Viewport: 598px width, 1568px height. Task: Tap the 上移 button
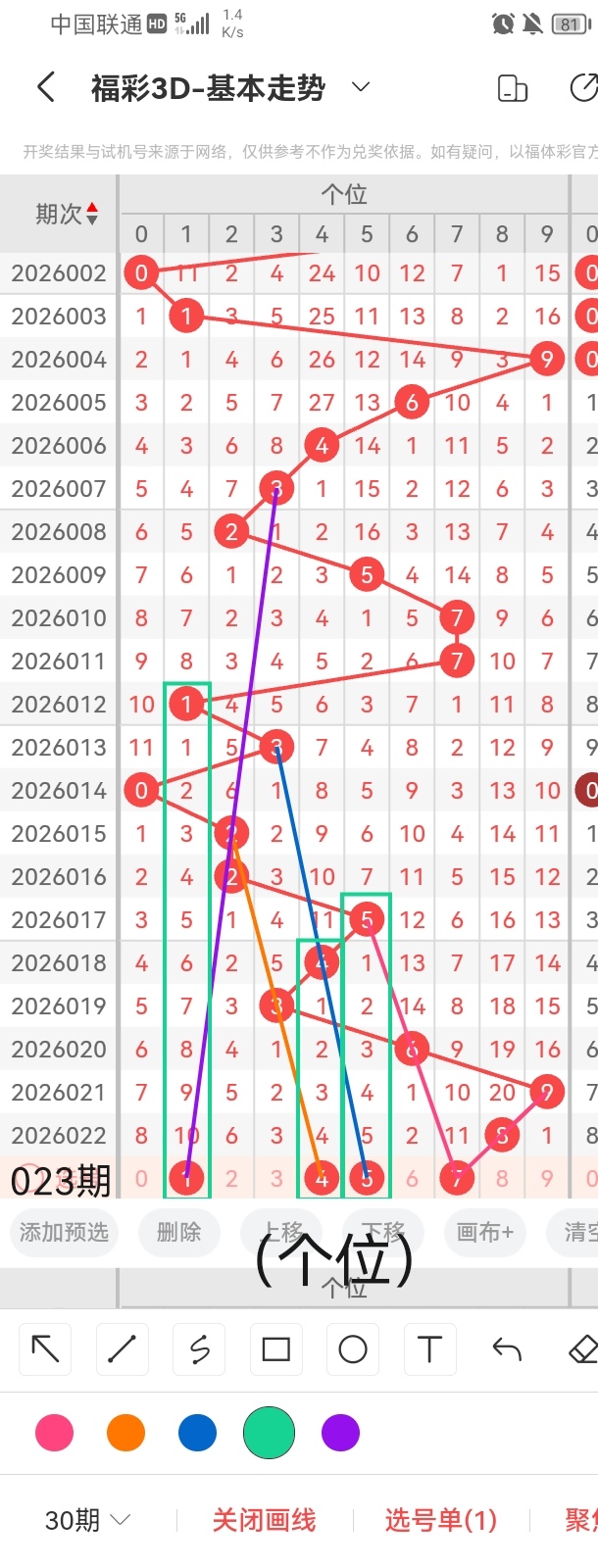pos(284,1232)
